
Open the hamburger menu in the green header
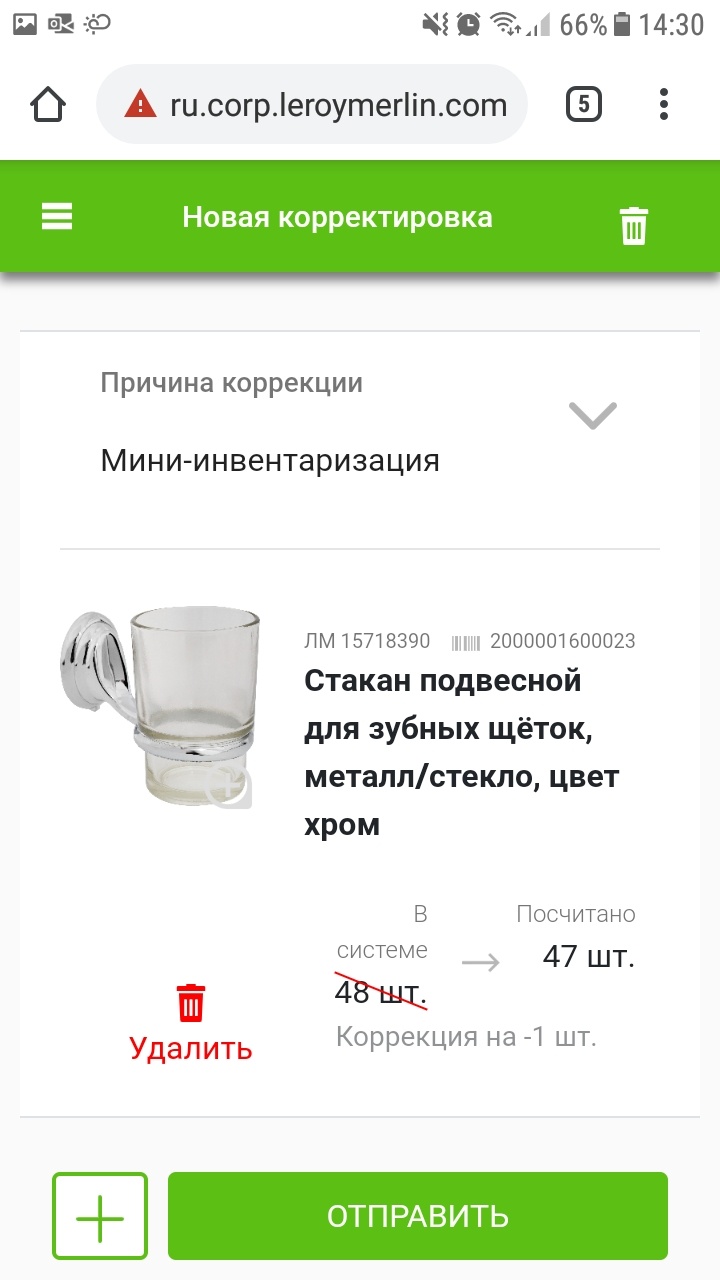[57, 217]
